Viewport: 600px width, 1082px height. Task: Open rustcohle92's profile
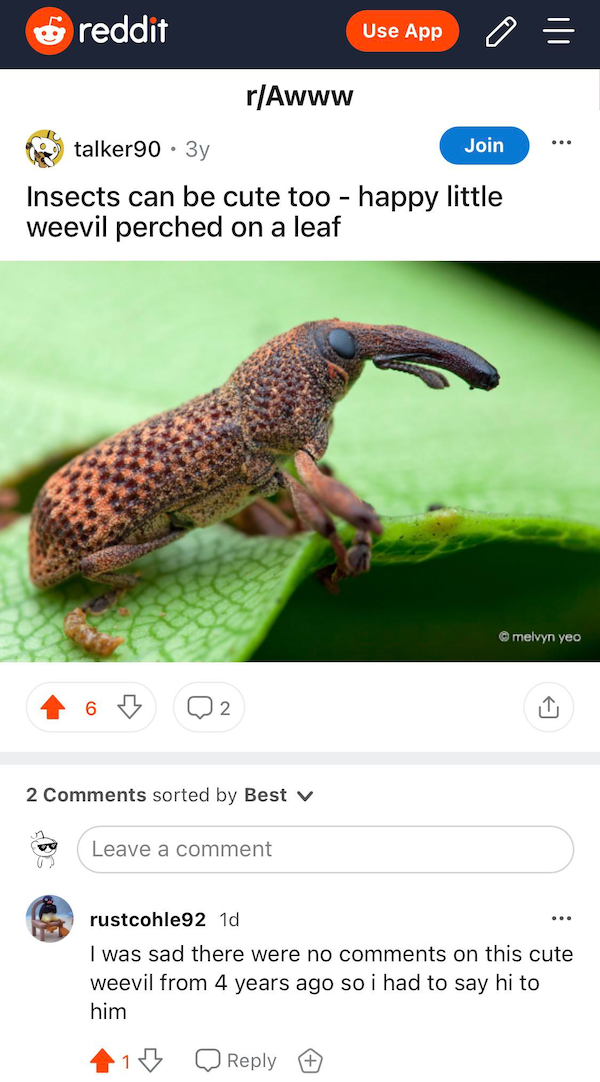point(148,919)
